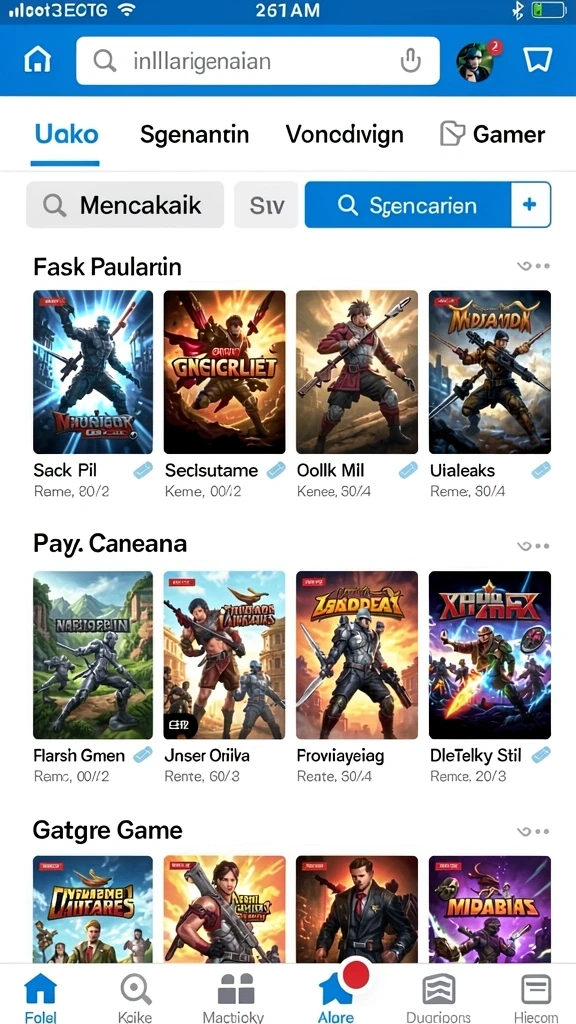Image resolution: width=576 pixels, height=1024 pixels.
Task: Open the Alore tab with the red badge
Action: pyautogui.click(x=337, y=995)
